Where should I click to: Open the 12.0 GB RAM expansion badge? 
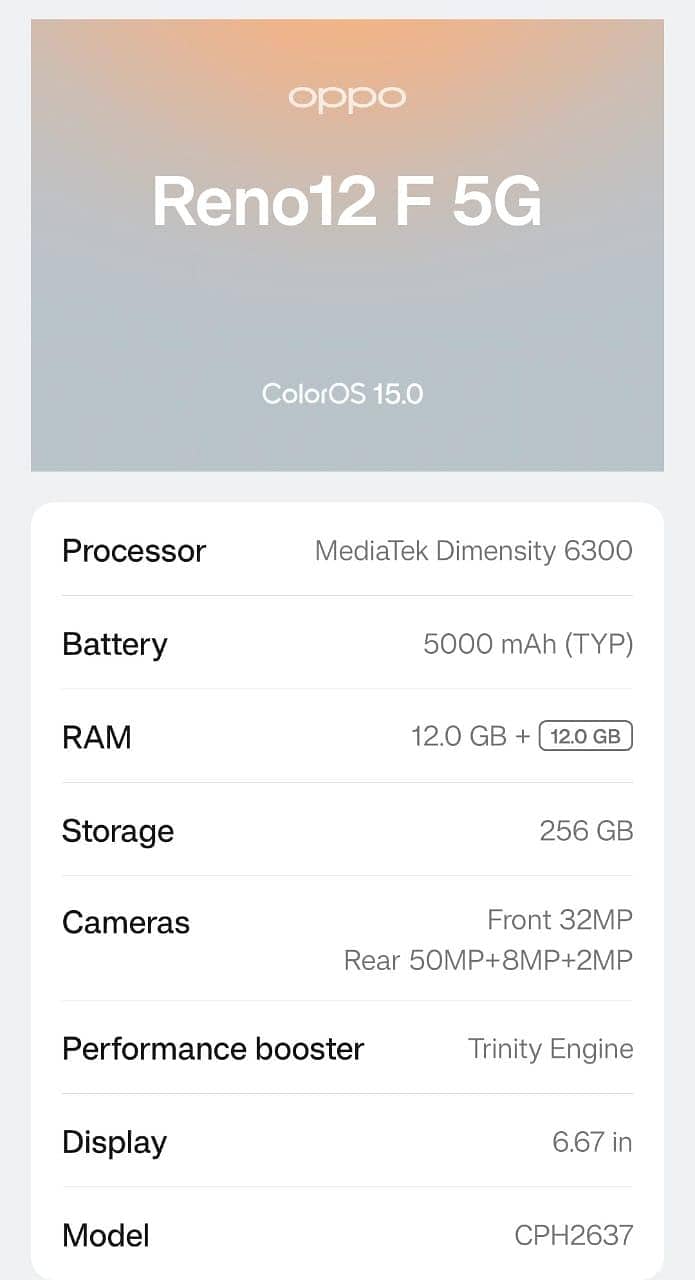click(x=586, y=737)
